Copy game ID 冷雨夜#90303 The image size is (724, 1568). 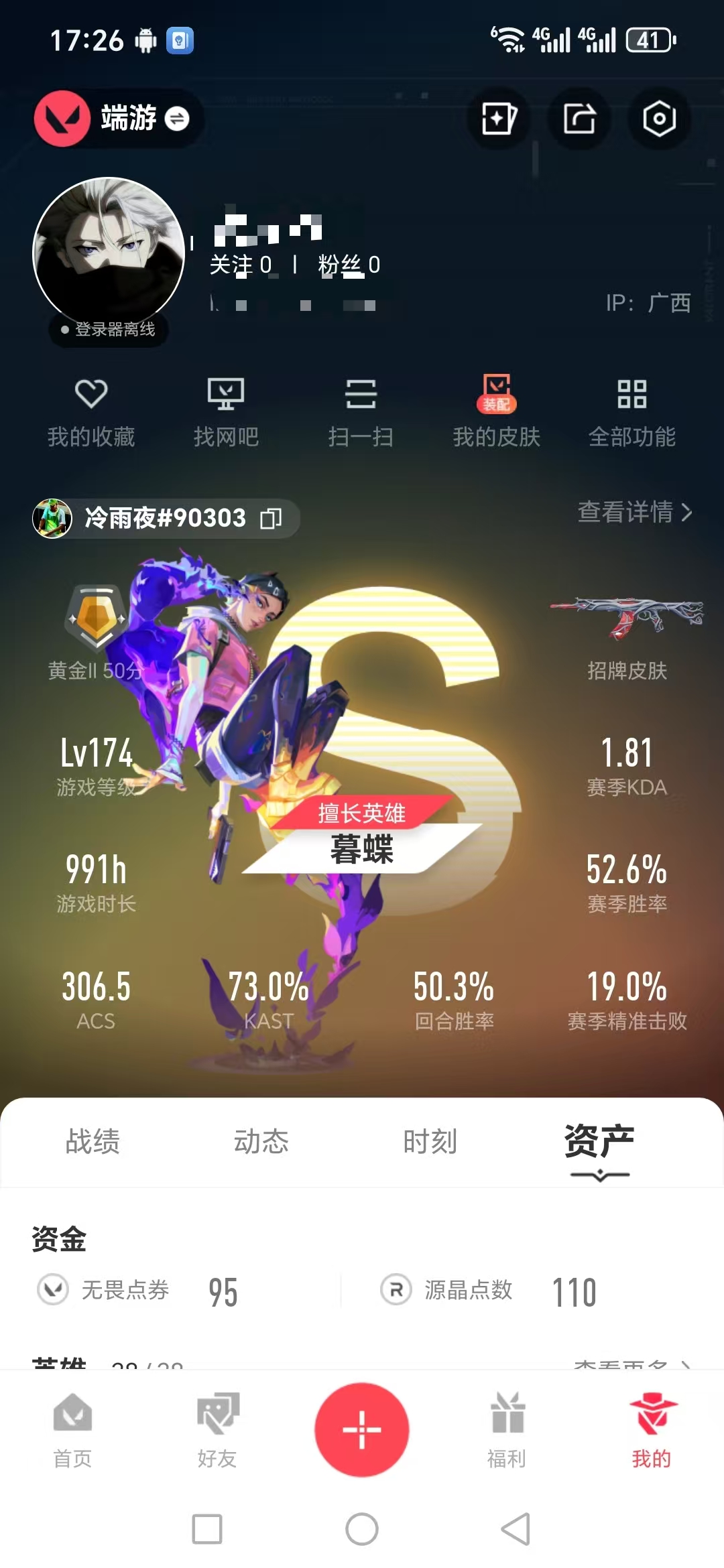point(271,518)
